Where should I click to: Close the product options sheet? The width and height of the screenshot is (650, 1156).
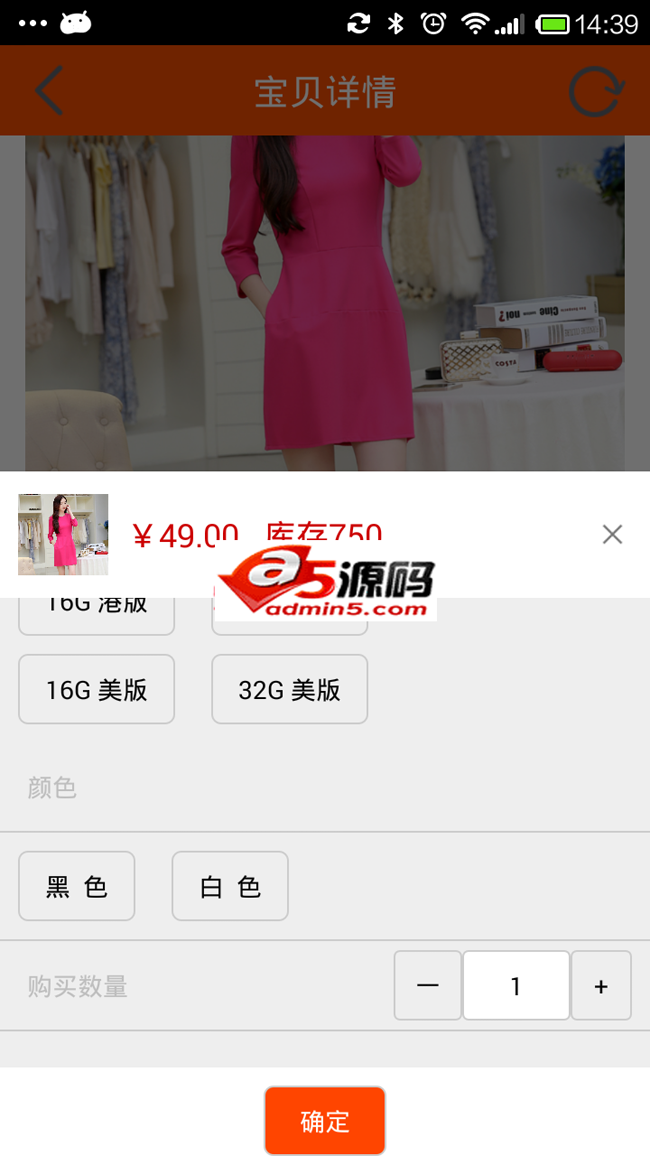pos(612,534)
